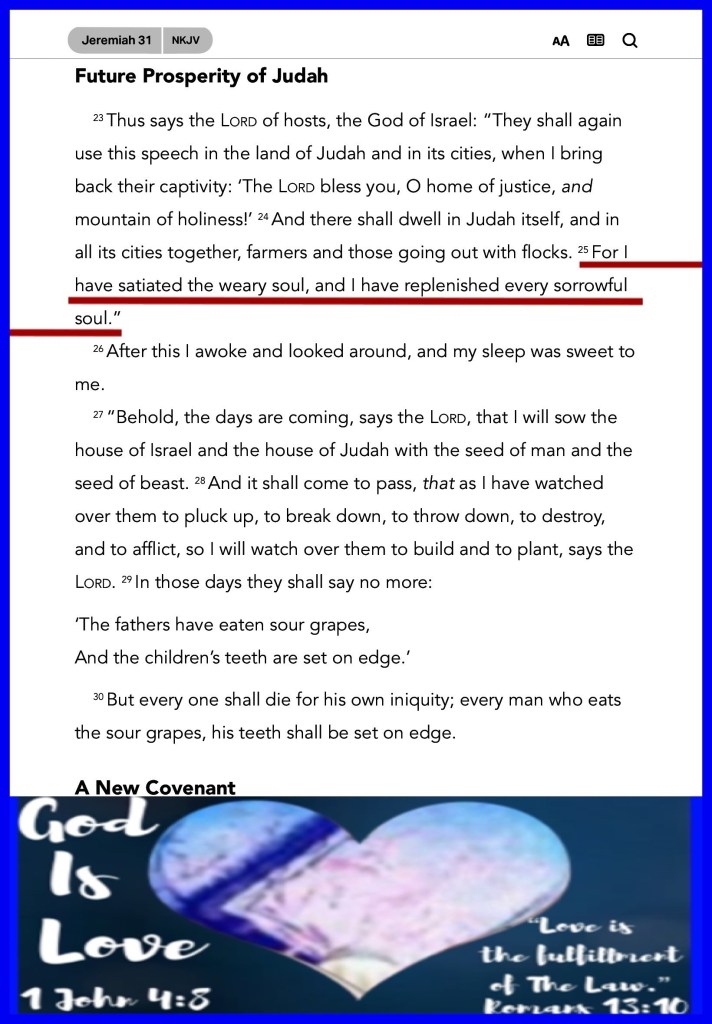The height and width of the screenshot is (1024, 712).
Task: Change the NKJV Bible version
Action: point(187,40)
